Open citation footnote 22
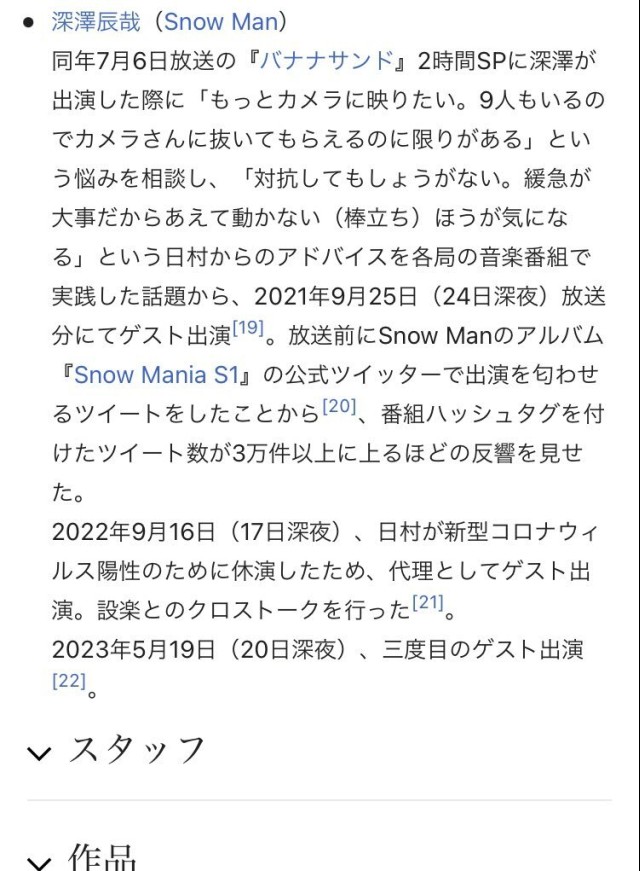The image size is (640, 871). tap(69, 681)
